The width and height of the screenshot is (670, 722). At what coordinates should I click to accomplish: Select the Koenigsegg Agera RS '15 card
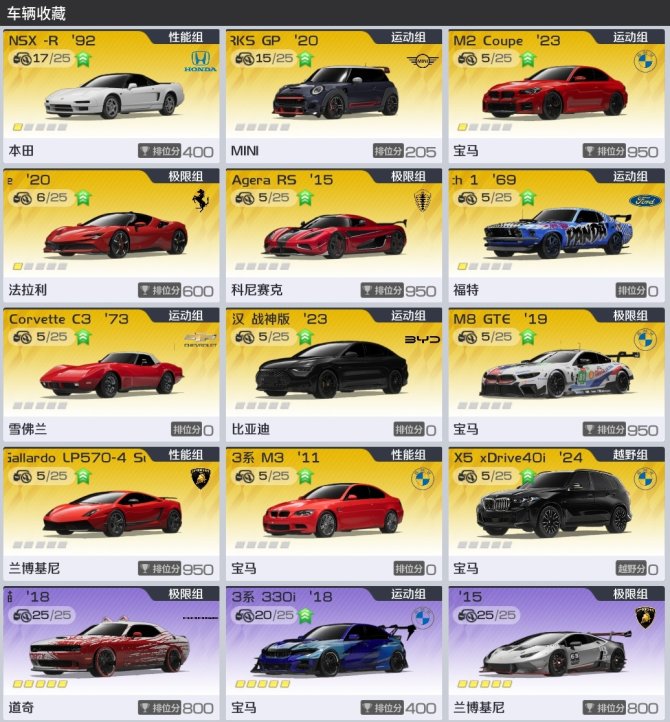pos(334,235)
